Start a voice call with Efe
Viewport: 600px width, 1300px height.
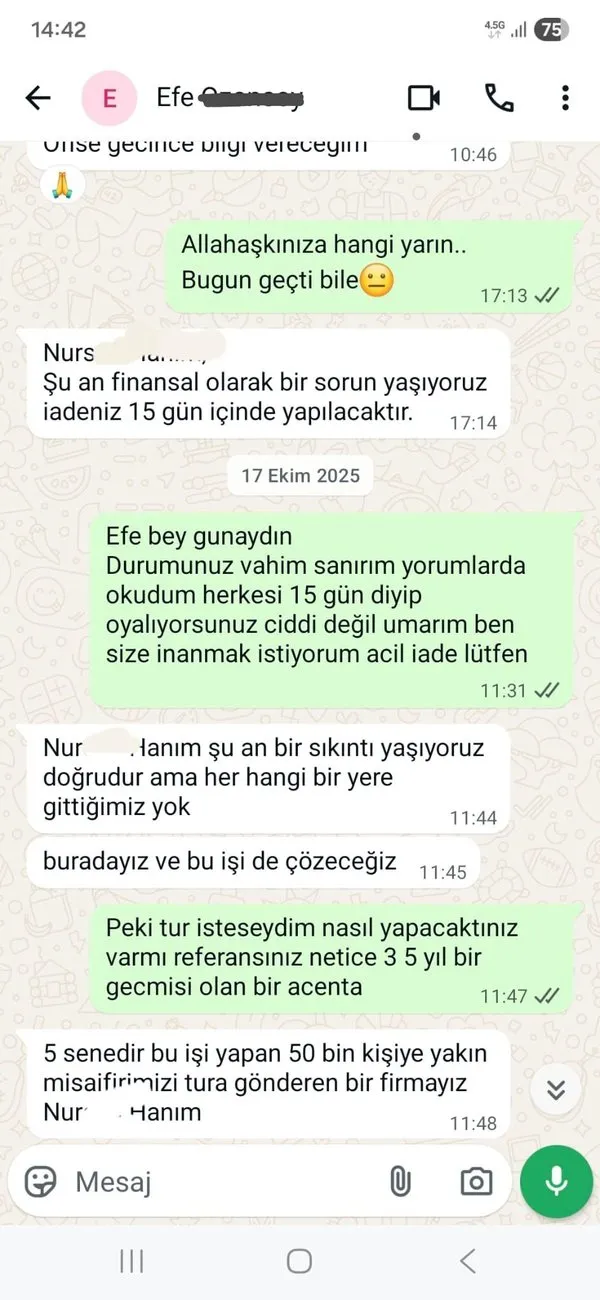coord(498,97)
